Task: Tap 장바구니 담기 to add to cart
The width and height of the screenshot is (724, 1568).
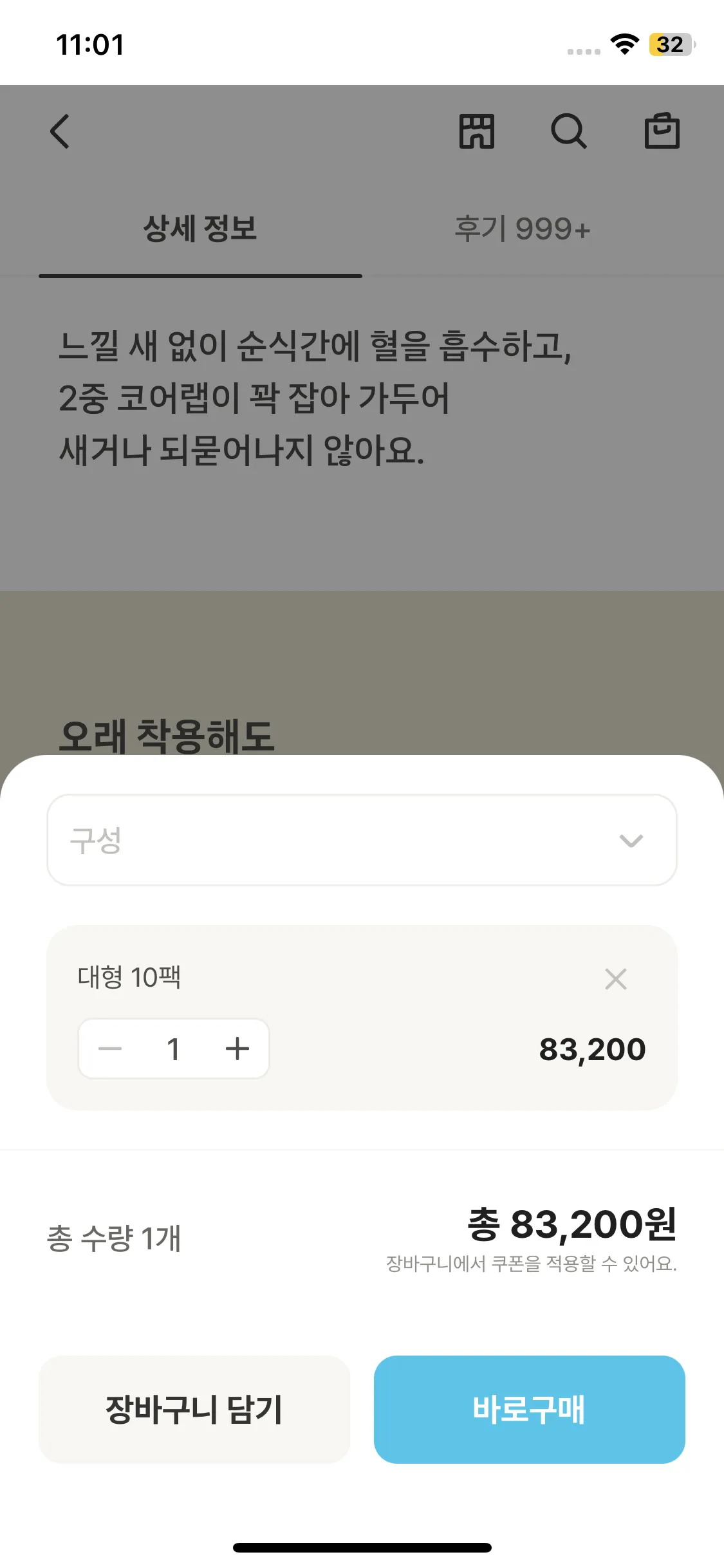Action: click(x=194, y=1410)
